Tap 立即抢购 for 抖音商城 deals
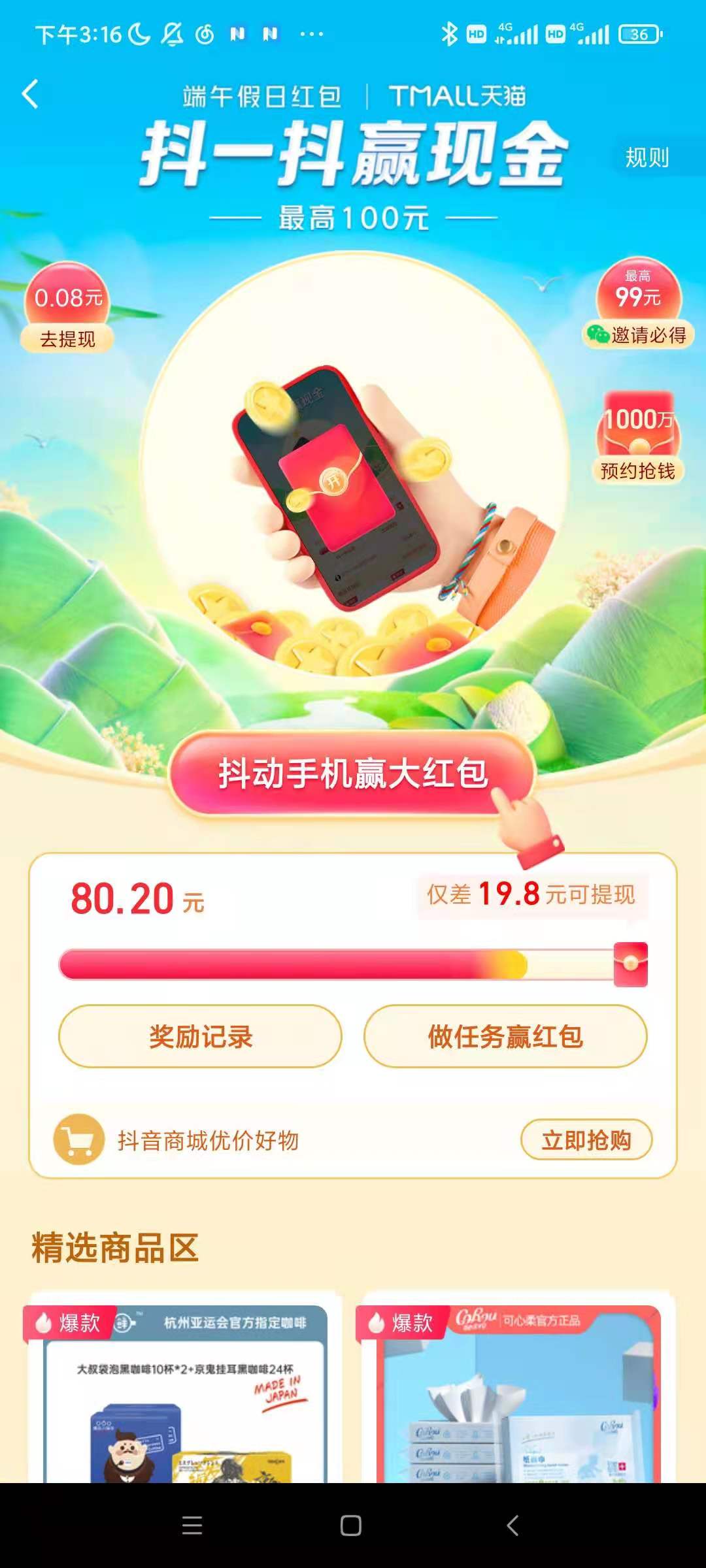The width and height of the screenshot is (706, 1568). point(586,1140)
